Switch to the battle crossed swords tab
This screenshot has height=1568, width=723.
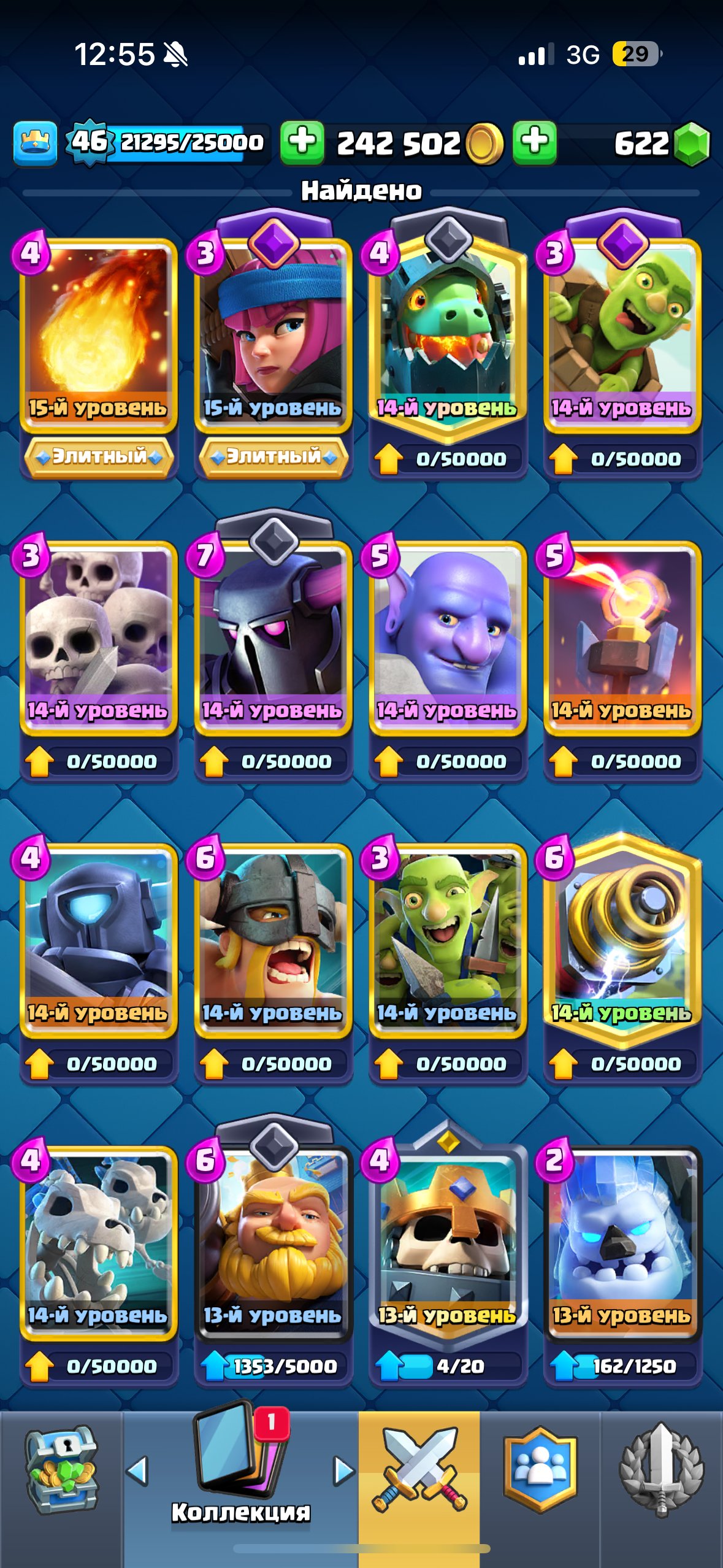pos(419,1472)
